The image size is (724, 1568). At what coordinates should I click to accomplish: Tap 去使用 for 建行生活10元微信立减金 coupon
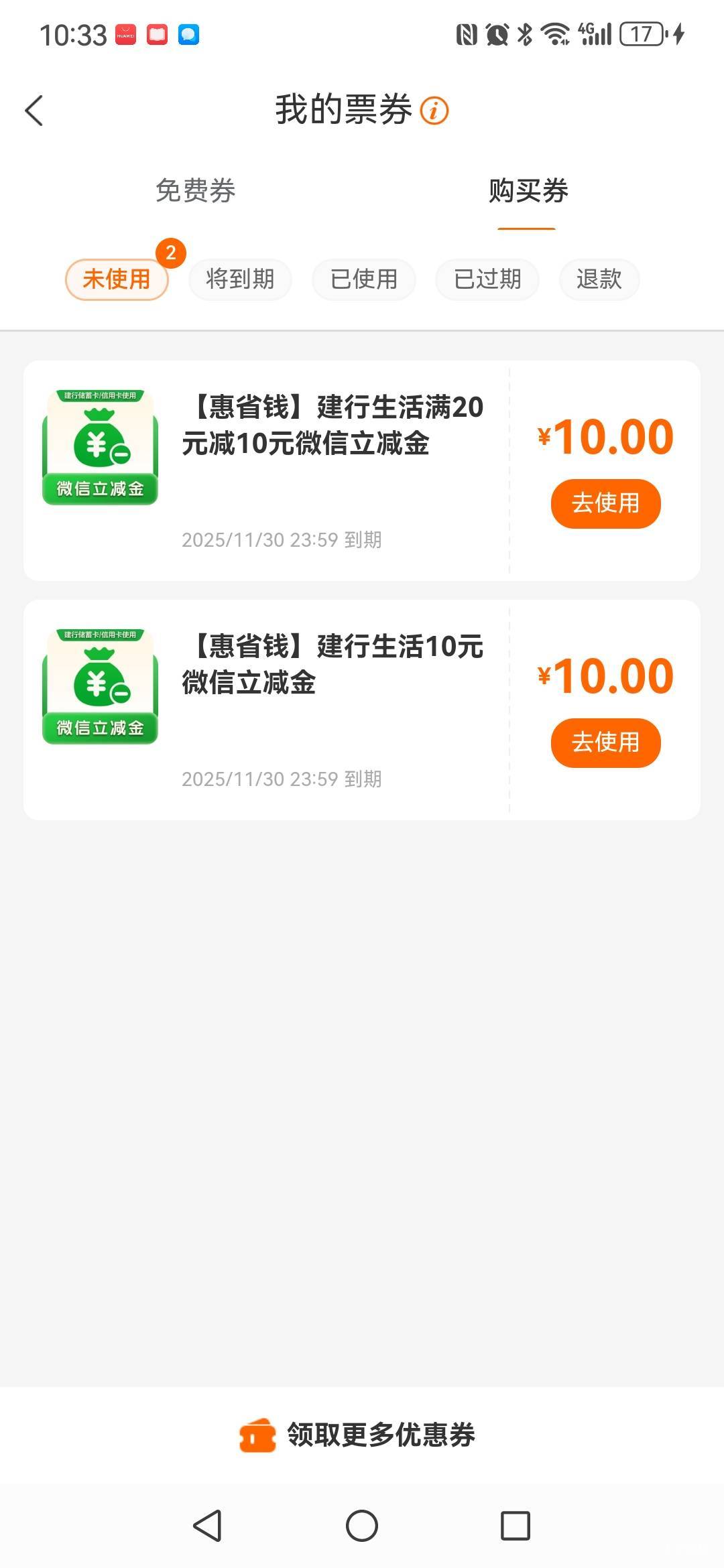point(605,742)
